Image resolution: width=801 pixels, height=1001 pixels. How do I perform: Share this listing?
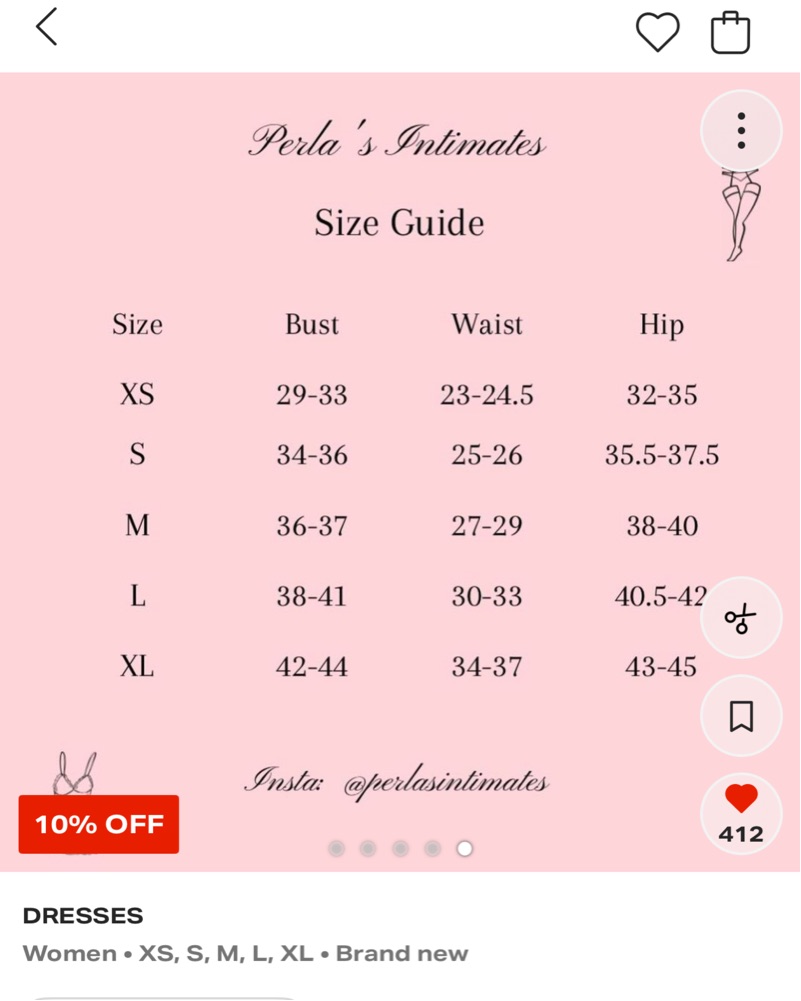[741, 618]
